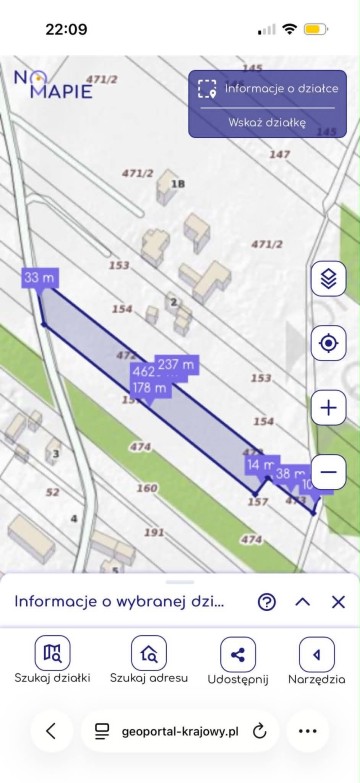Viewport: 360px width, 783px height.
Task: Expand the selected plot information panel
Action: click(303, 602)
